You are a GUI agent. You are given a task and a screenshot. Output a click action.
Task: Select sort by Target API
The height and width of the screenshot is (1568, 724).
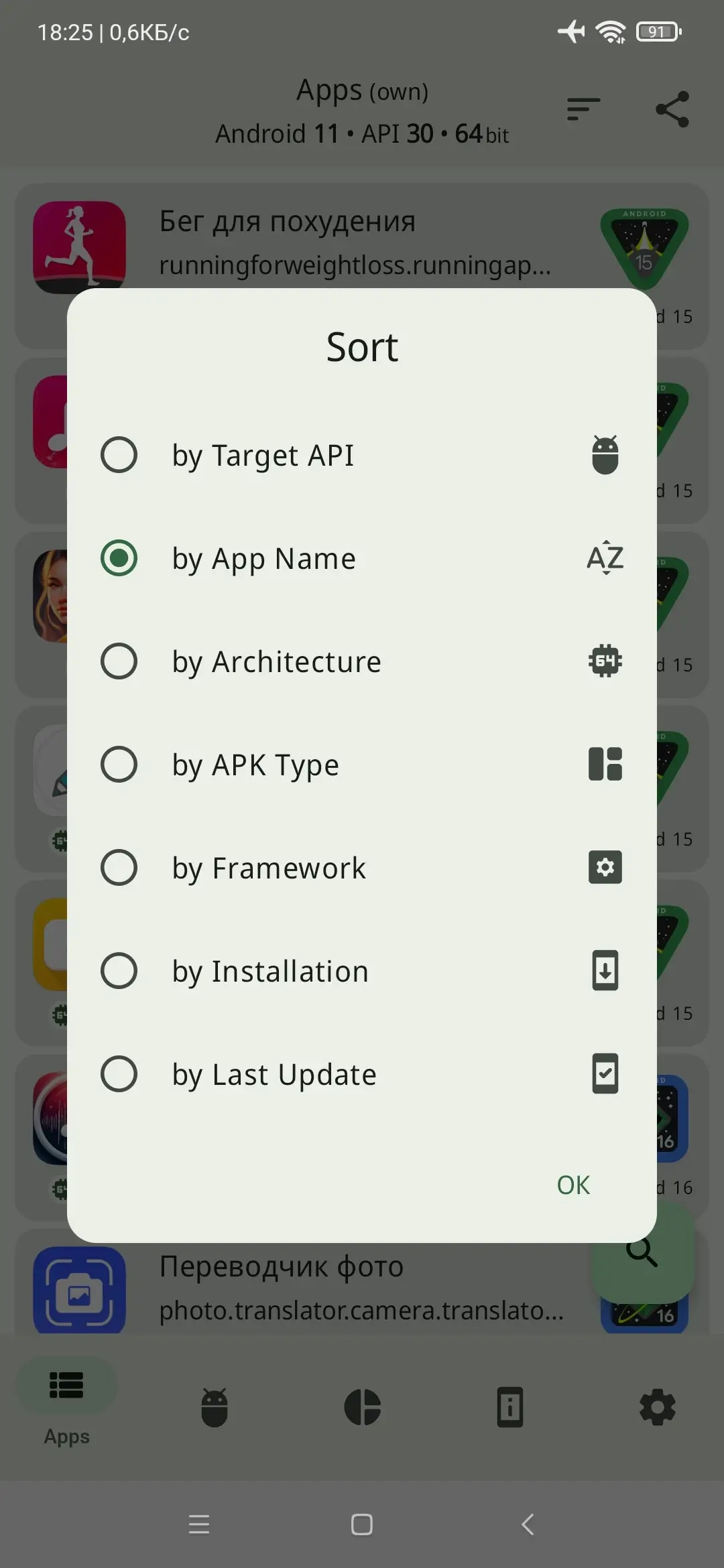click(361, 455)
